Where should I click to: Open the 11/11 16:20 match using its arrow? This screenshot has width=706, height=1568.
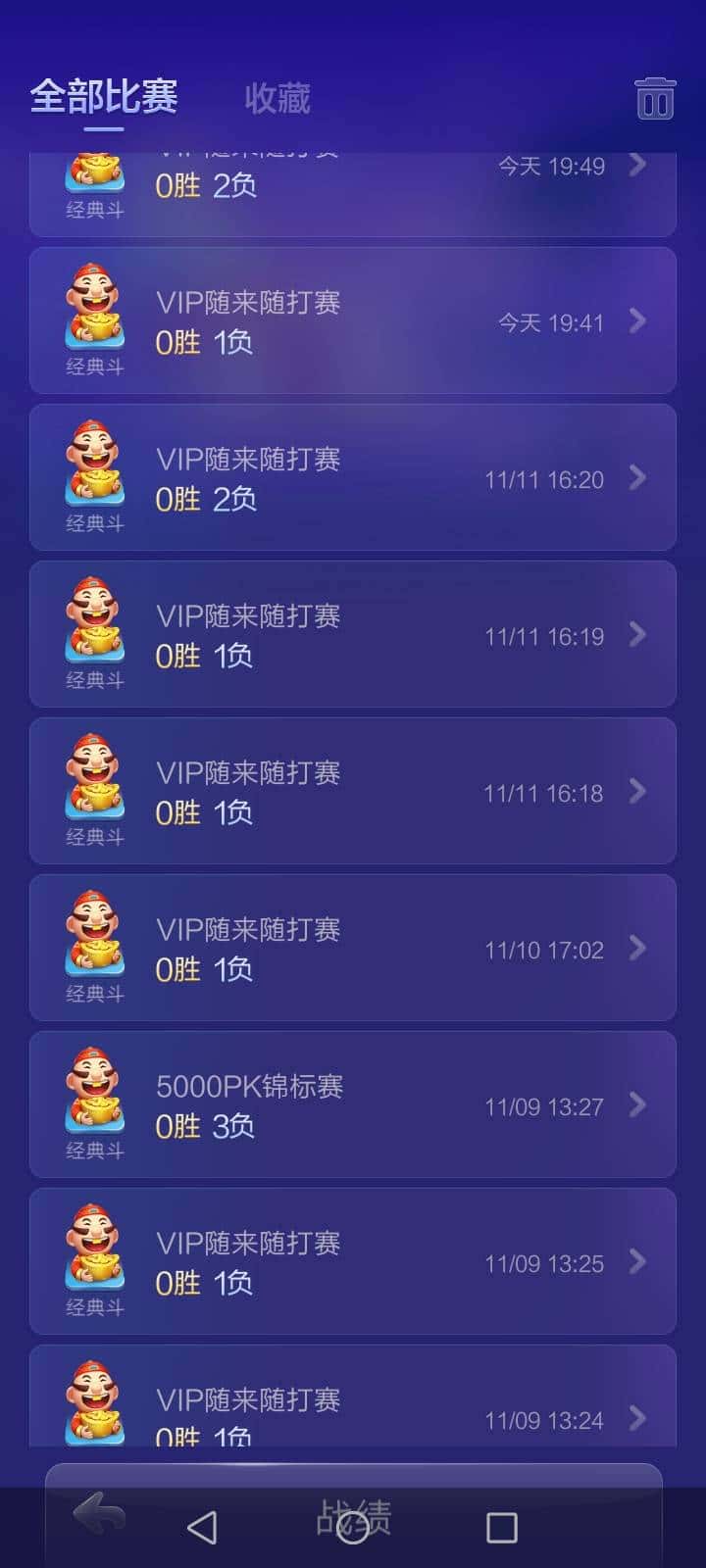[x=638, y=477]
